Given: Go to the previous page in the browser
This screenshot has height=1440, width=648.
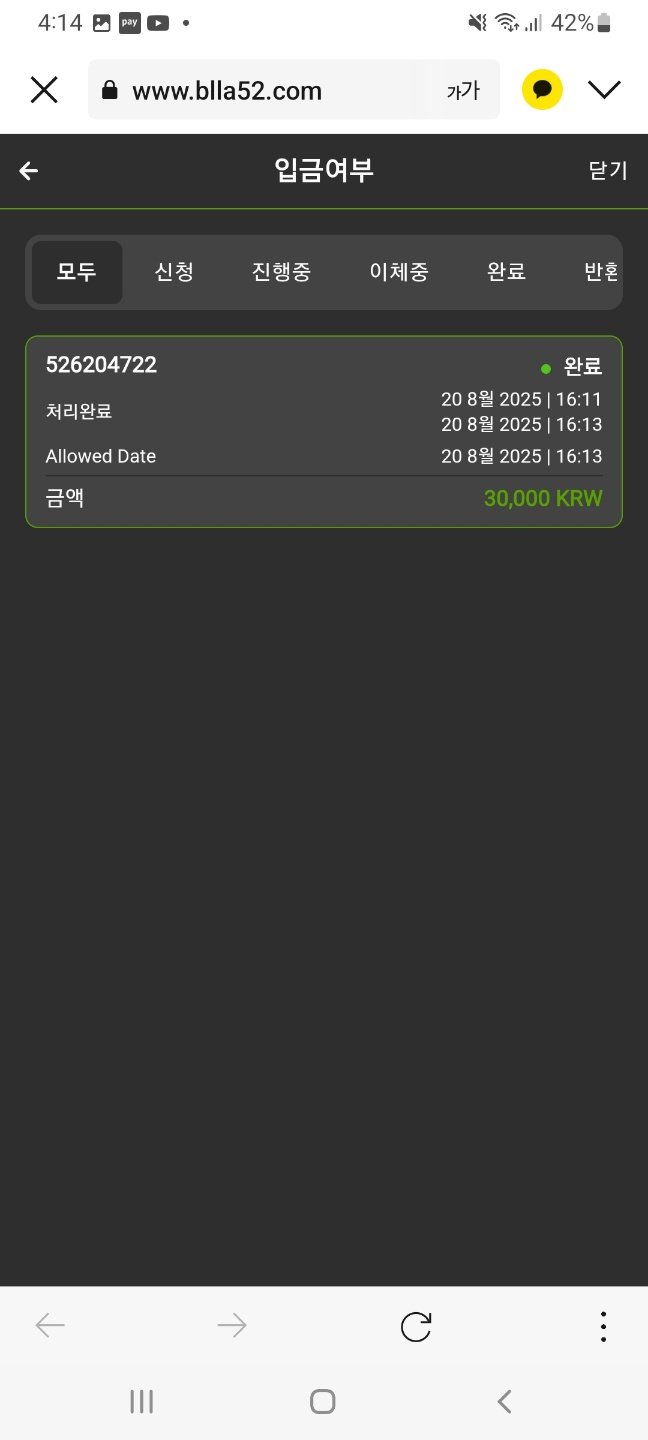Looking at the screenshot, I should [50, 1327].
